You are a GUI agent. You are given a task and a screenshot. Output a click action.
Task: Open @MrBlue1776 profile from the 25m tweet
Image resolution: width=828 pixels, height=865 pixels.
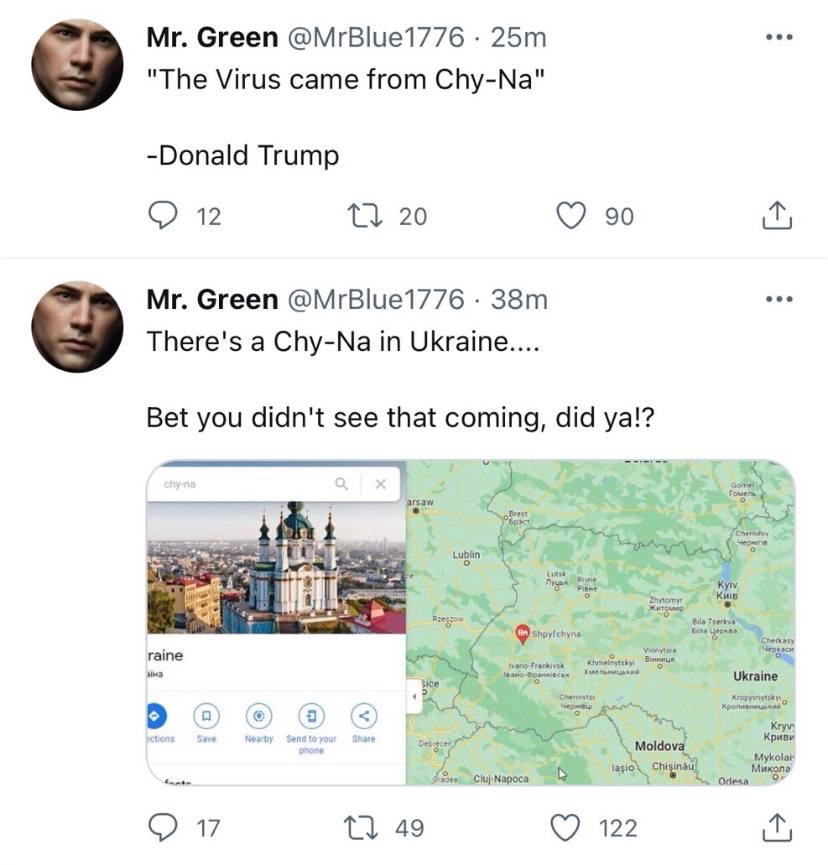click(x=375, y=38)
